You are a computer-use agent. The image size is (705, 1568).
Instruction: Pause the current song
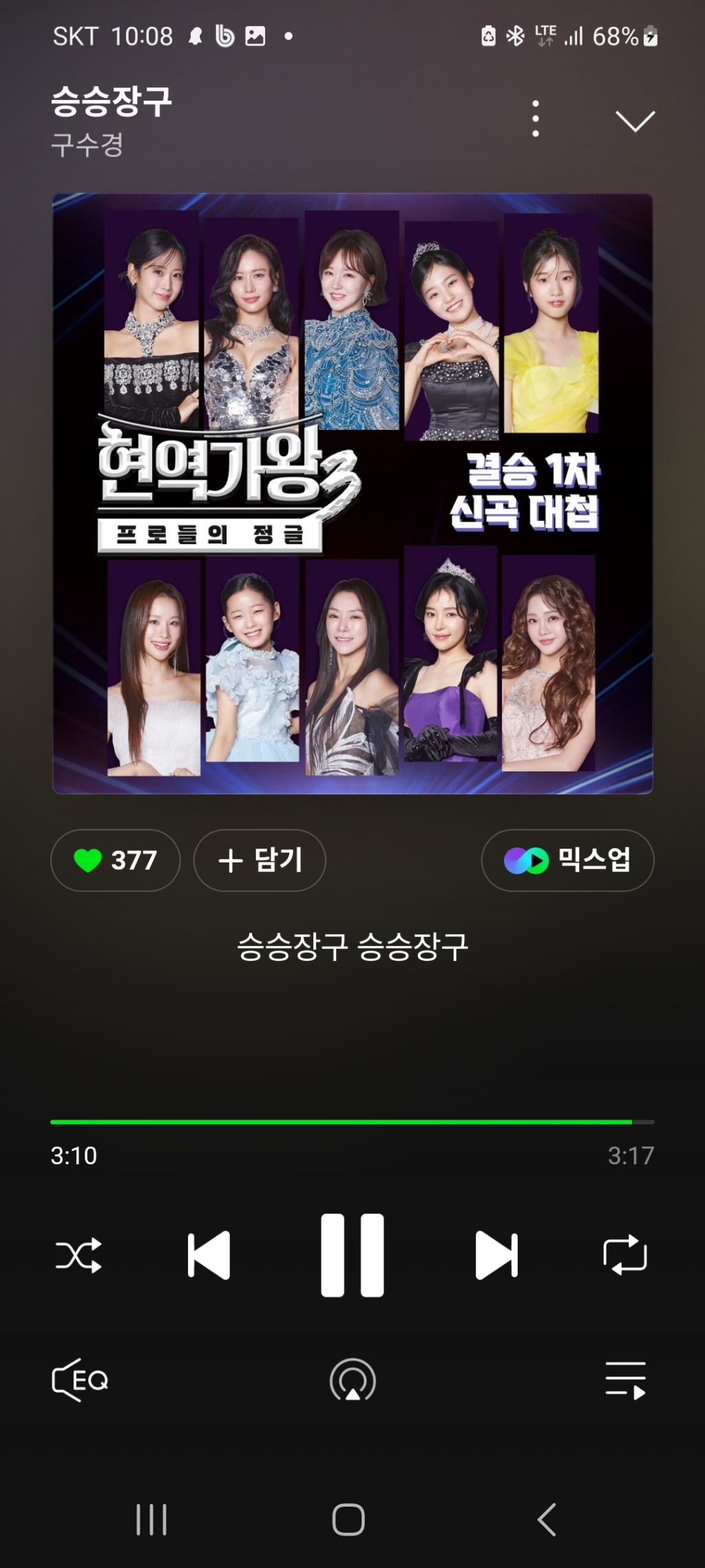click(352, 1255)
